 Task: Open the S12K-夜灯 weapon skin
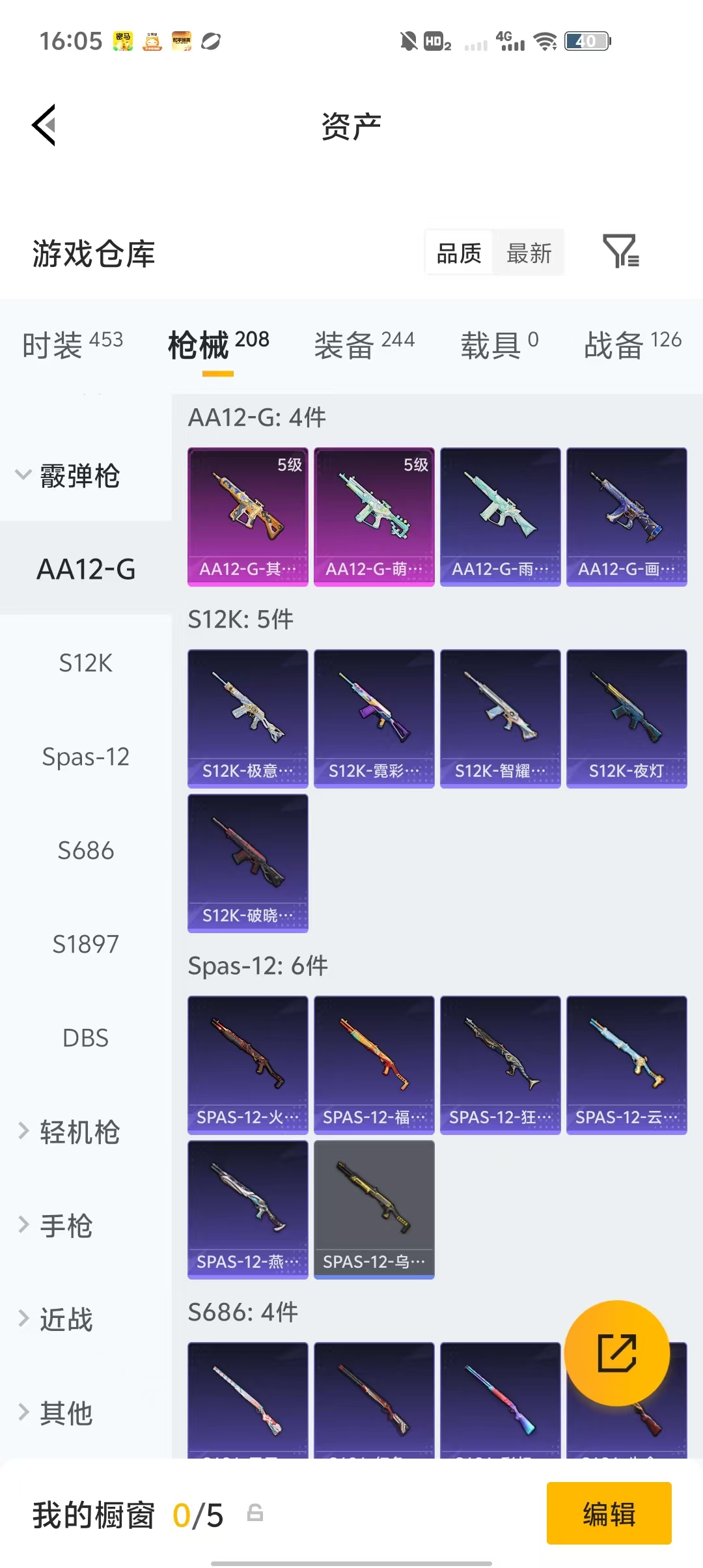(x=627, y=719)
